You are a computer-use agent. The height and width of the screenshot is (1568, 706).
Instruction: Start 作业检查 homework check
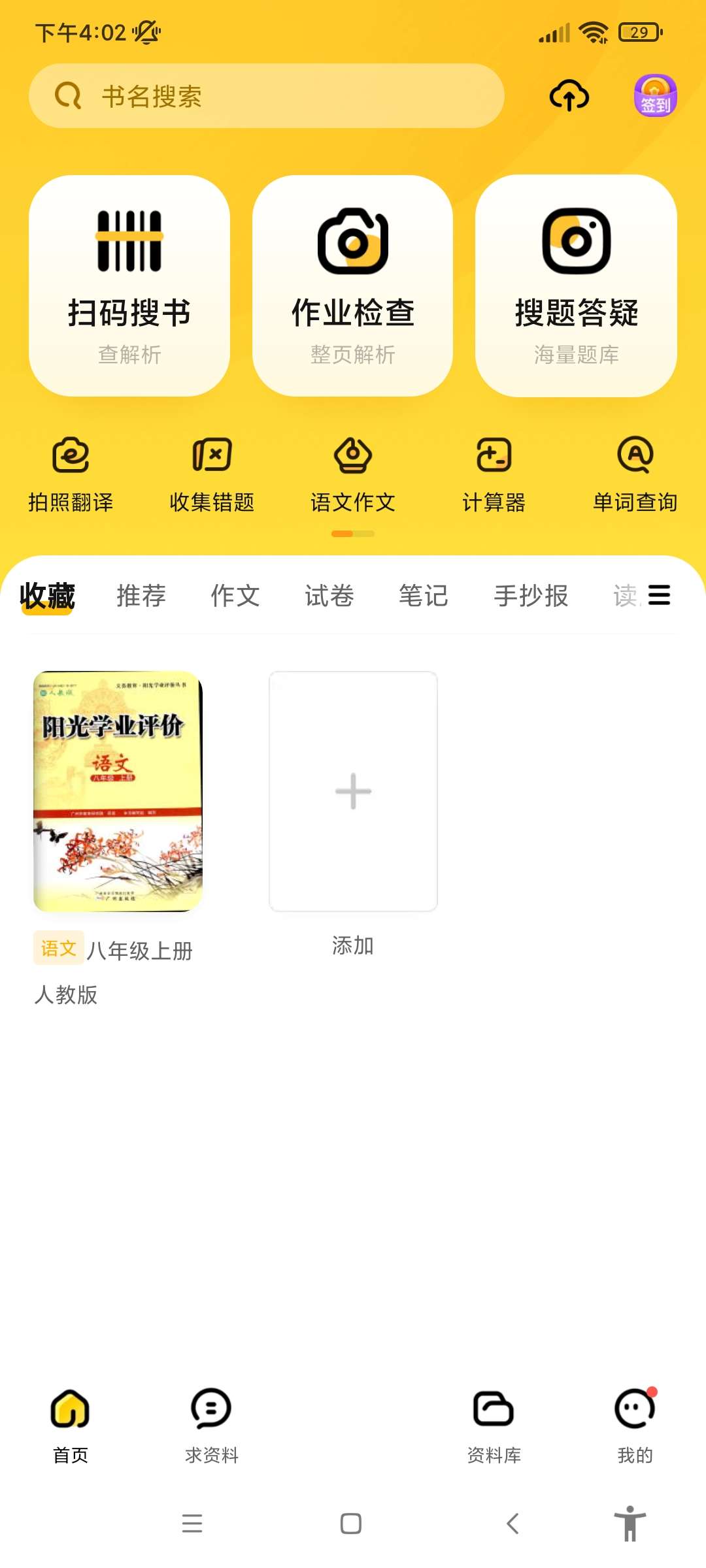point(352,286)
